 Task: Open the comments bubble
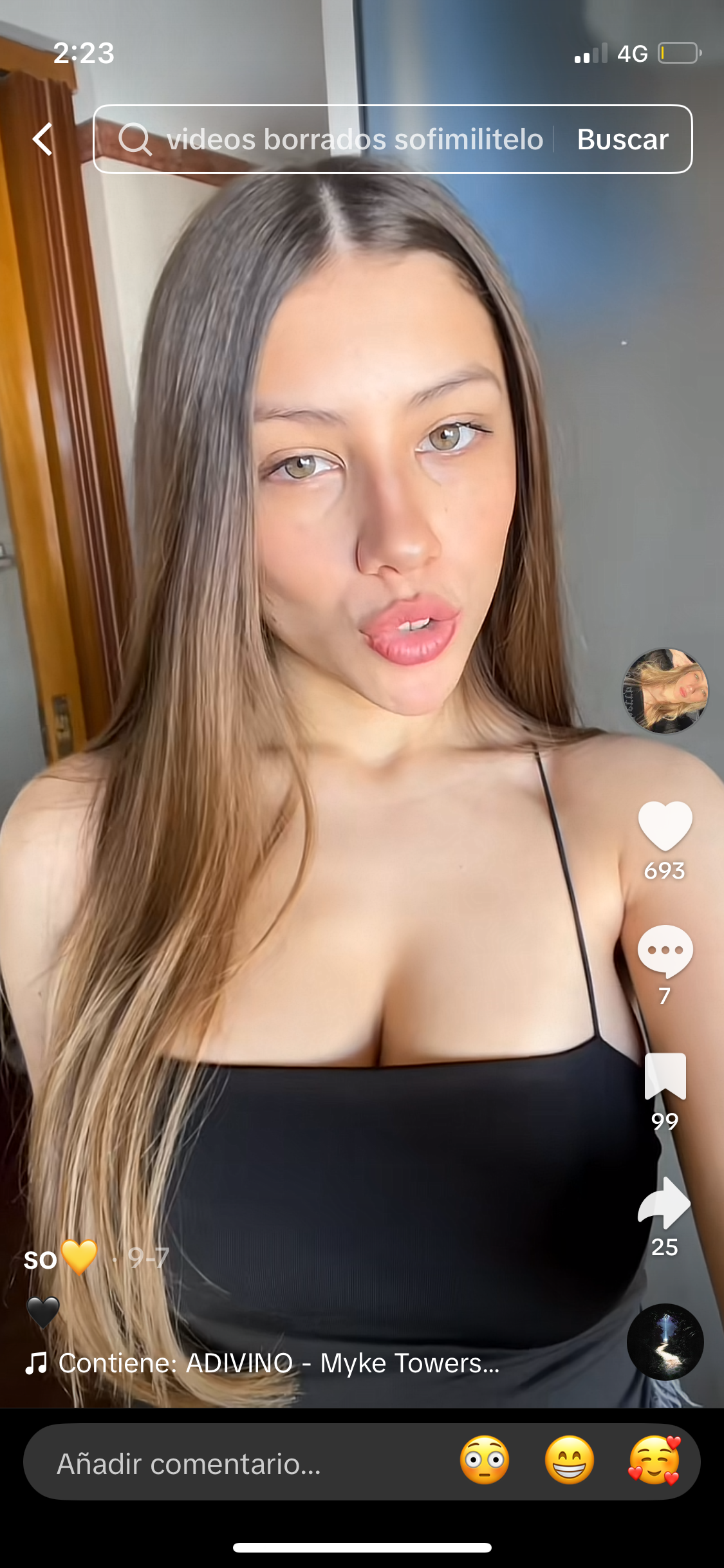665,951
